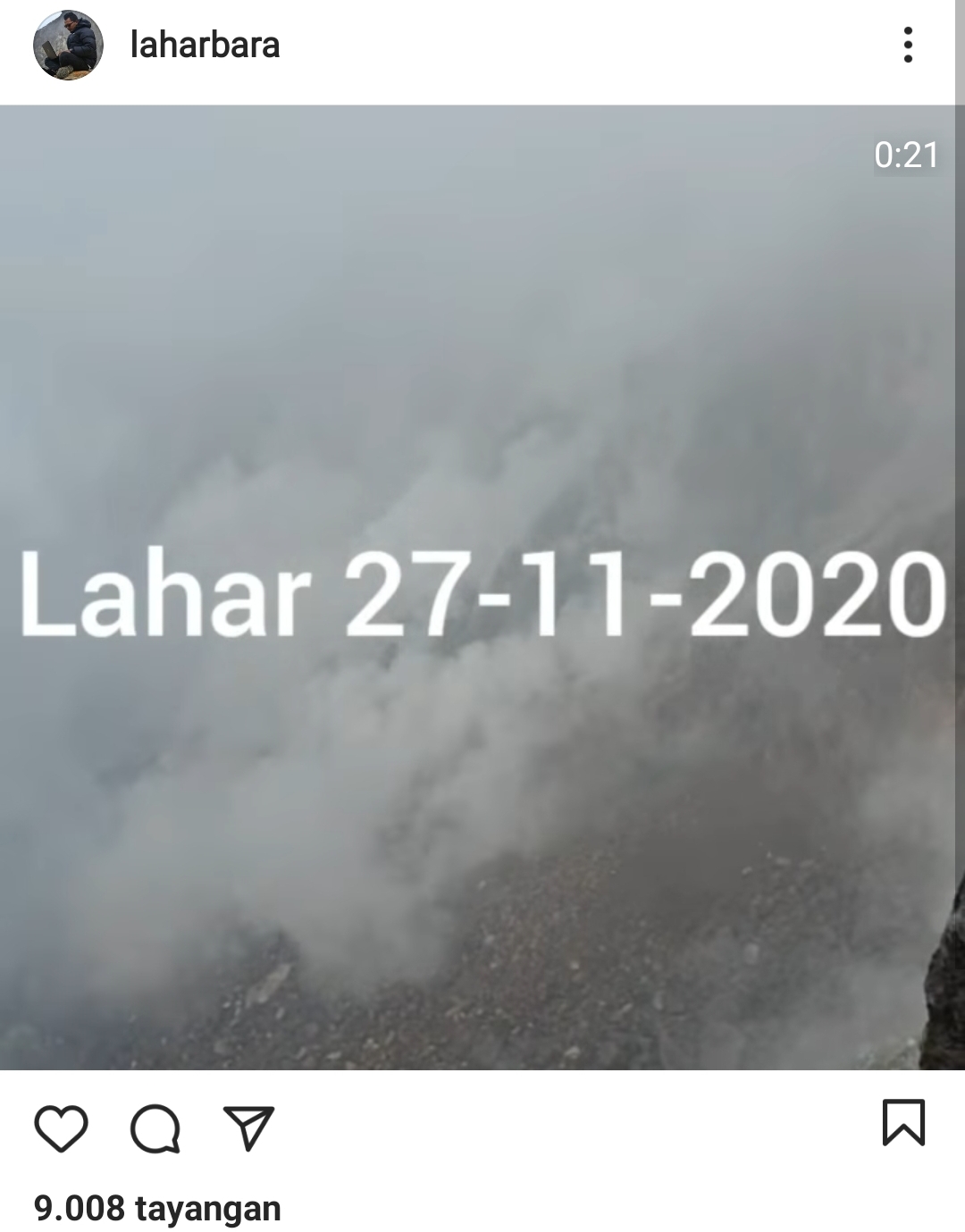Bookmark this video post

coord(902,1122)
